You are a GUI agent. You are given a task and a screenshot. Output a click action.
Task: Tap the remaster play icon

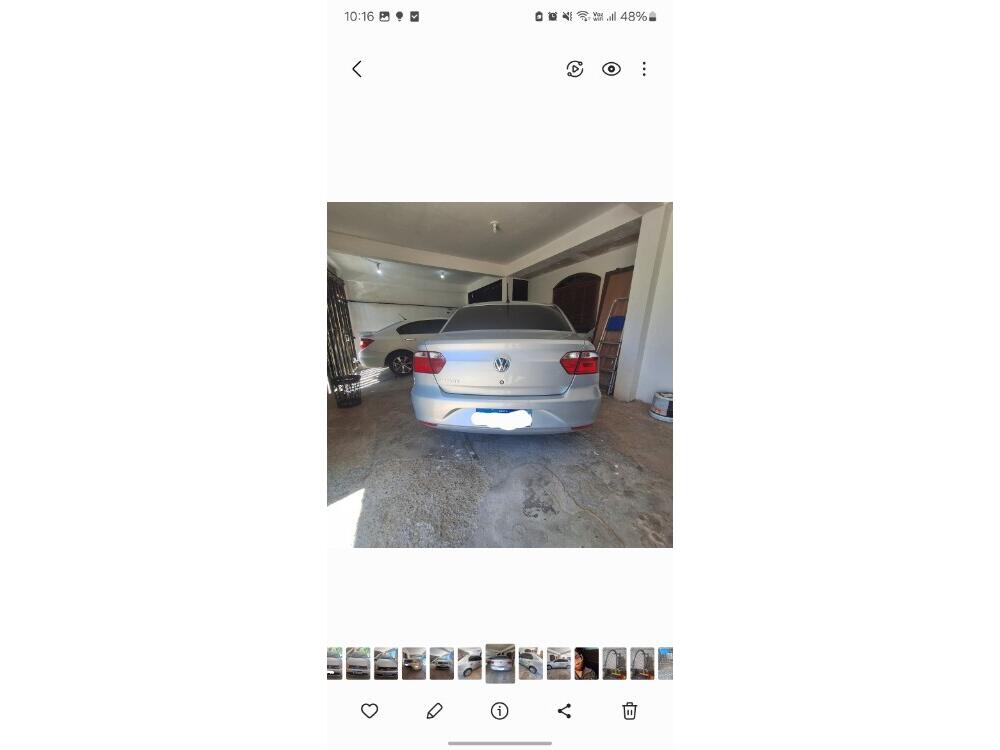575,69
